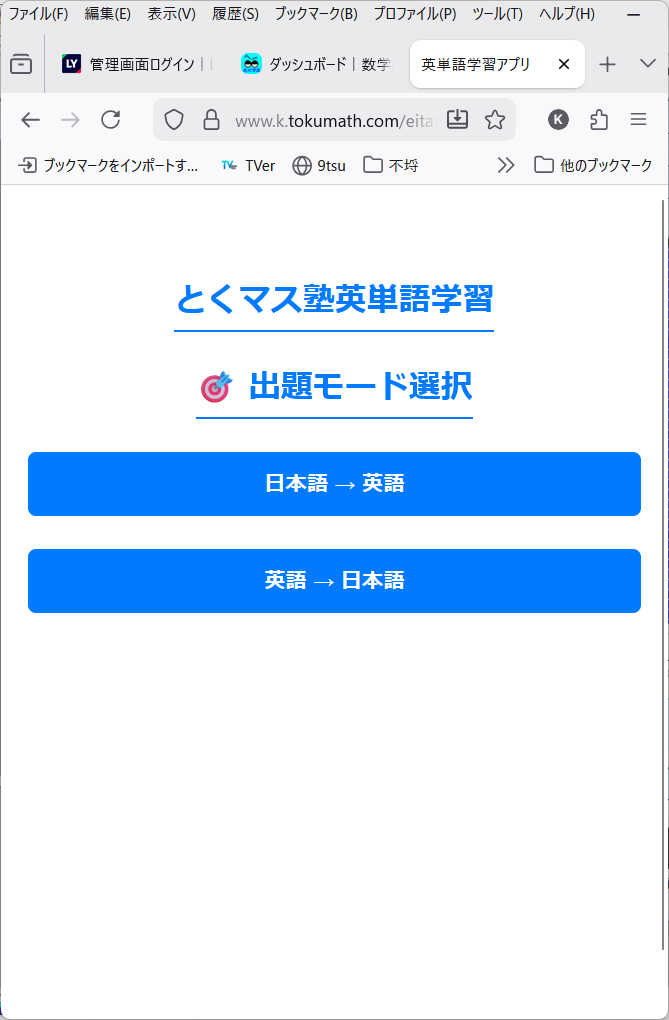Open the TVer bookmark

pyautogui.click(x=248, y=165)
